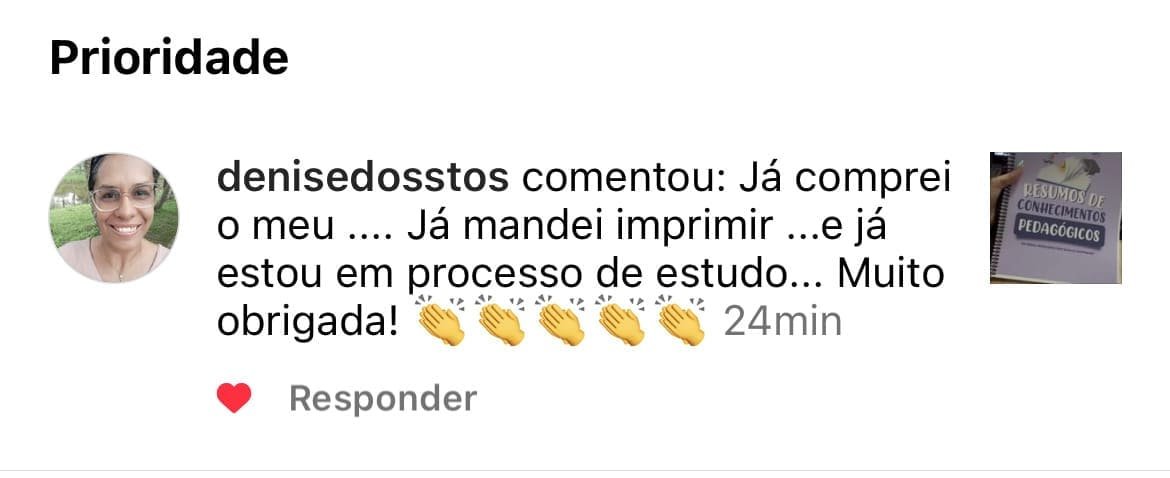Open the post thumbnail Resumos de Conhecimentos
The image size is (1170, 478).
[x=1055, y=217]
